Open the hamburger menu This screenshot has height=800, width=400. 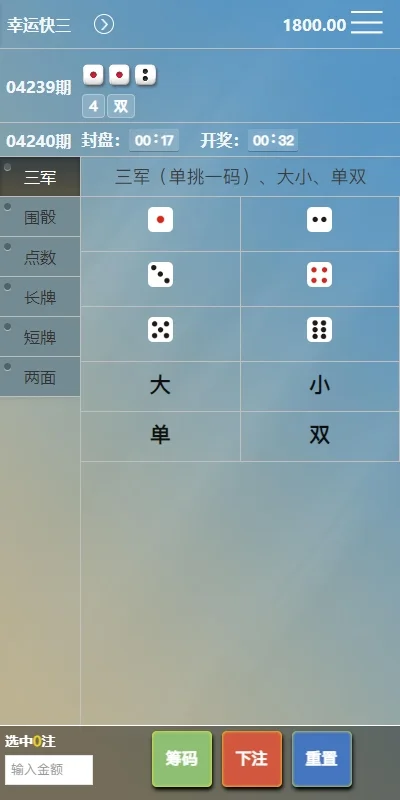(x=366, y=22)
